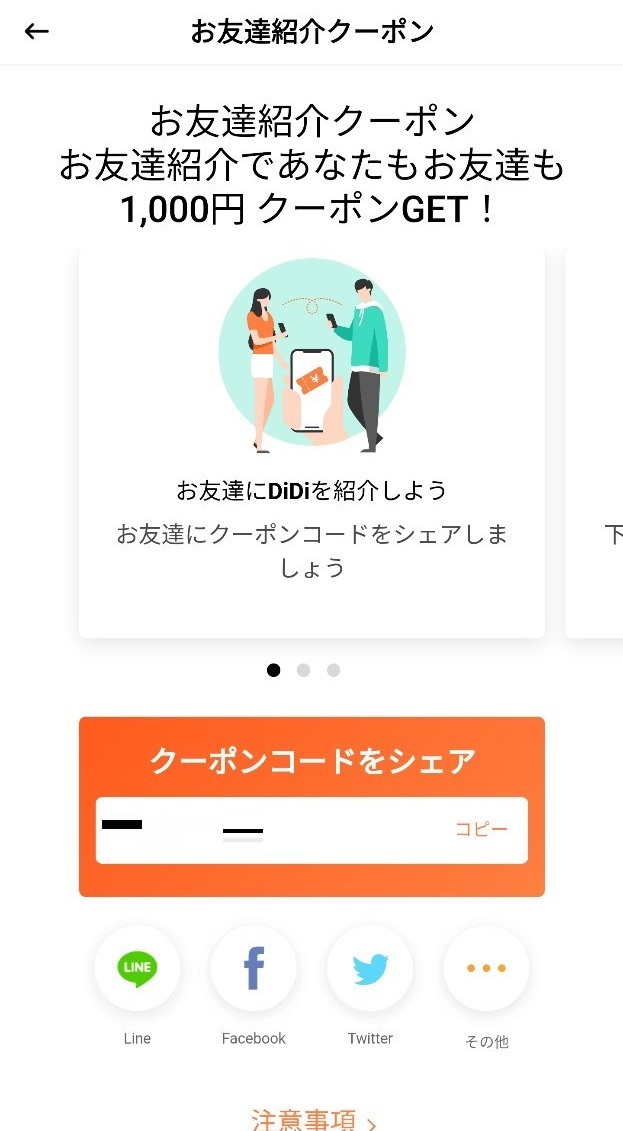
Task: Share the coupon code on Facebook
Action: point(253,968)
